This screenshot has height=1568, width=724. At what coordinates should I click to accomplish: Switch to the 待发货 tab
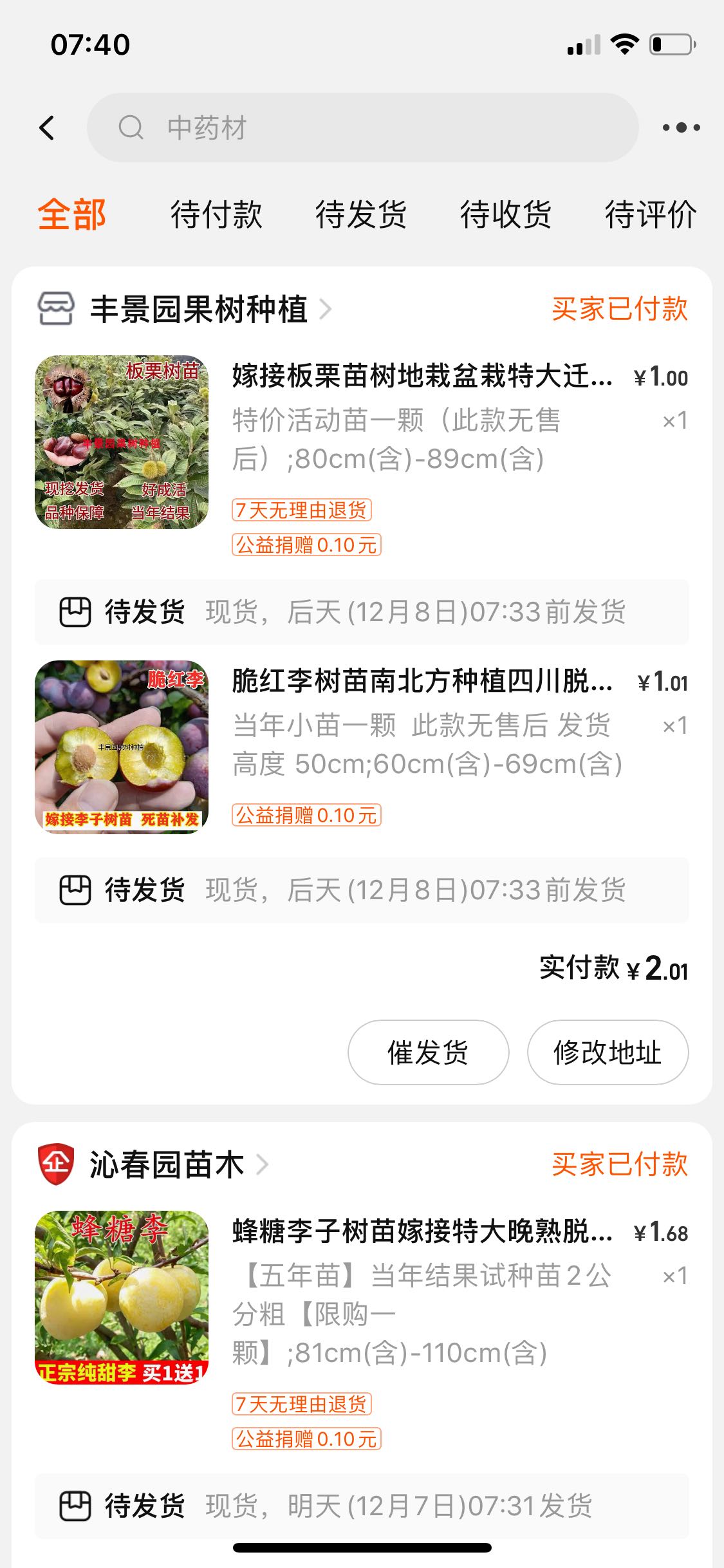pos(361,214)
